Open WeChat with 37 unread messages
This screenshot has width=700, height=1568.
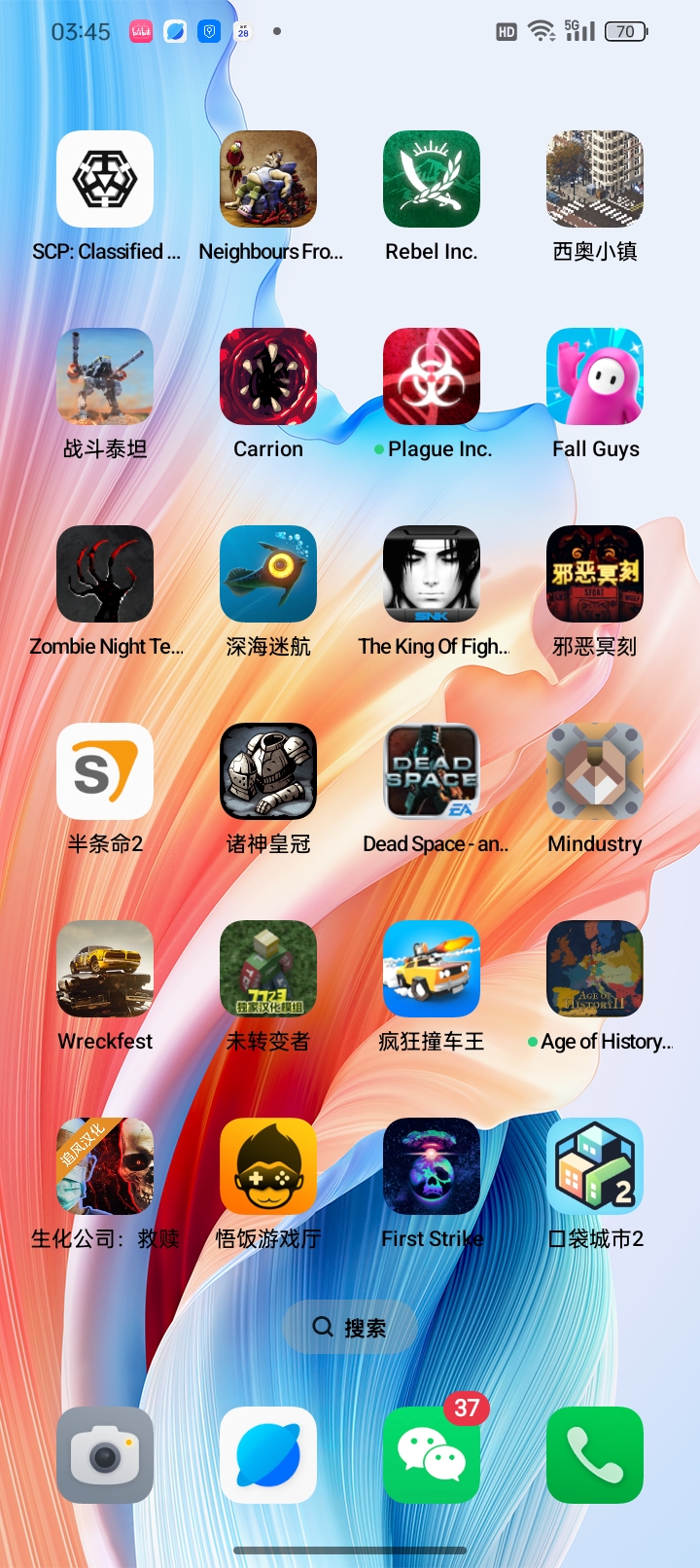[432, 1455]
